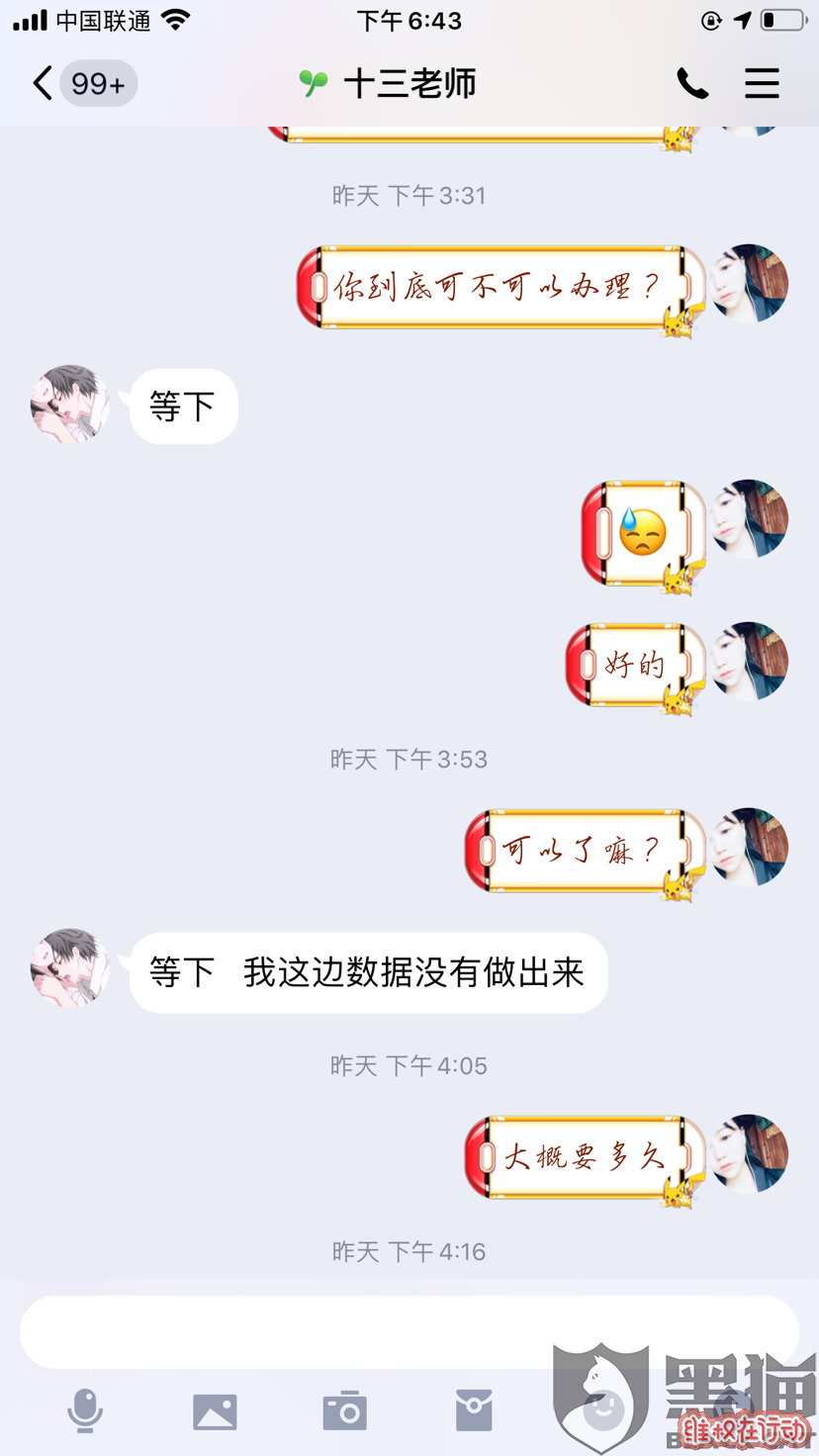Go back to the message list
The image size is (819, 1456).
tap(44, 83)
